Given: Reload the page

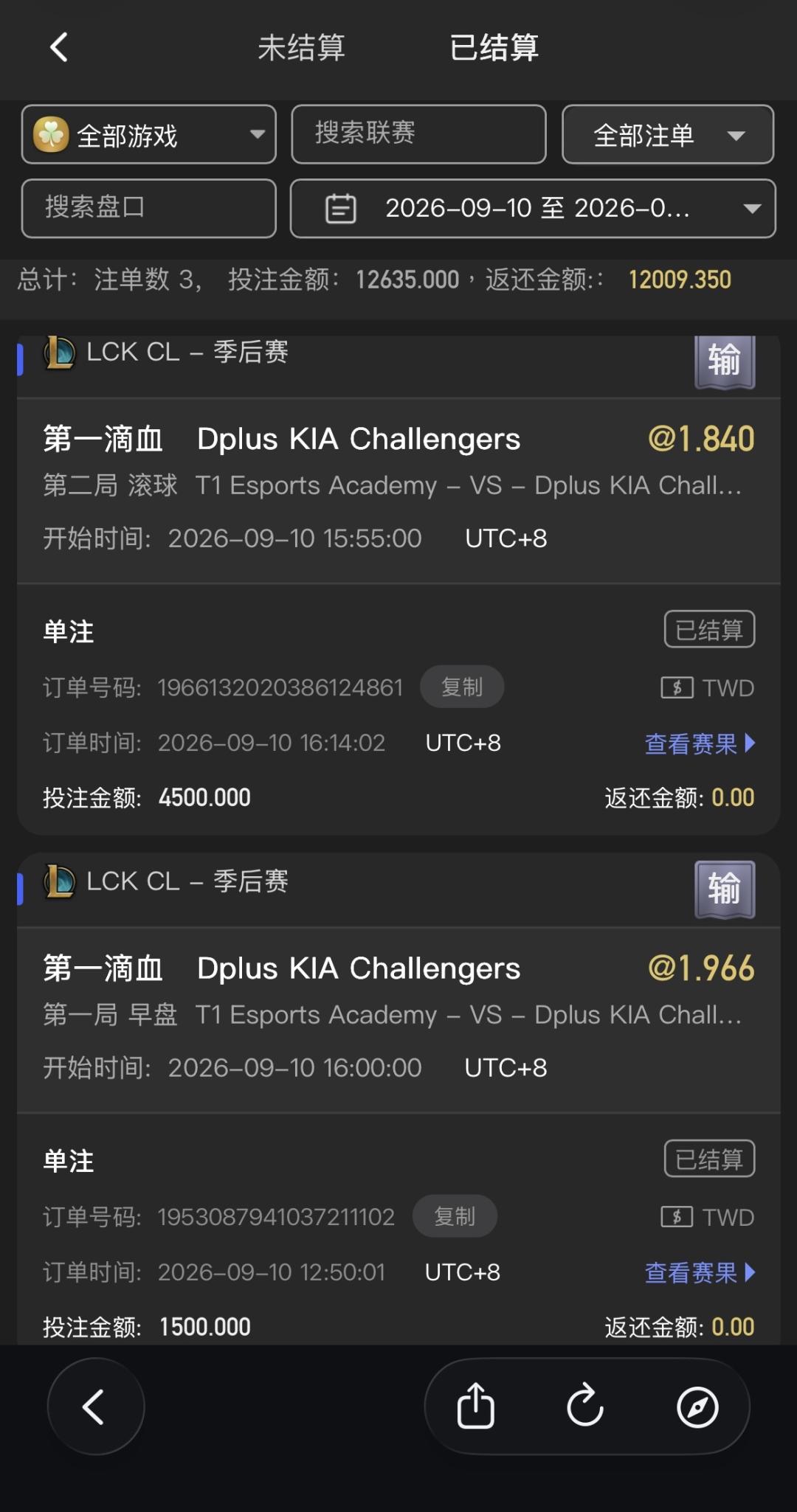Looking at the screenshot, I should 586,1406.
